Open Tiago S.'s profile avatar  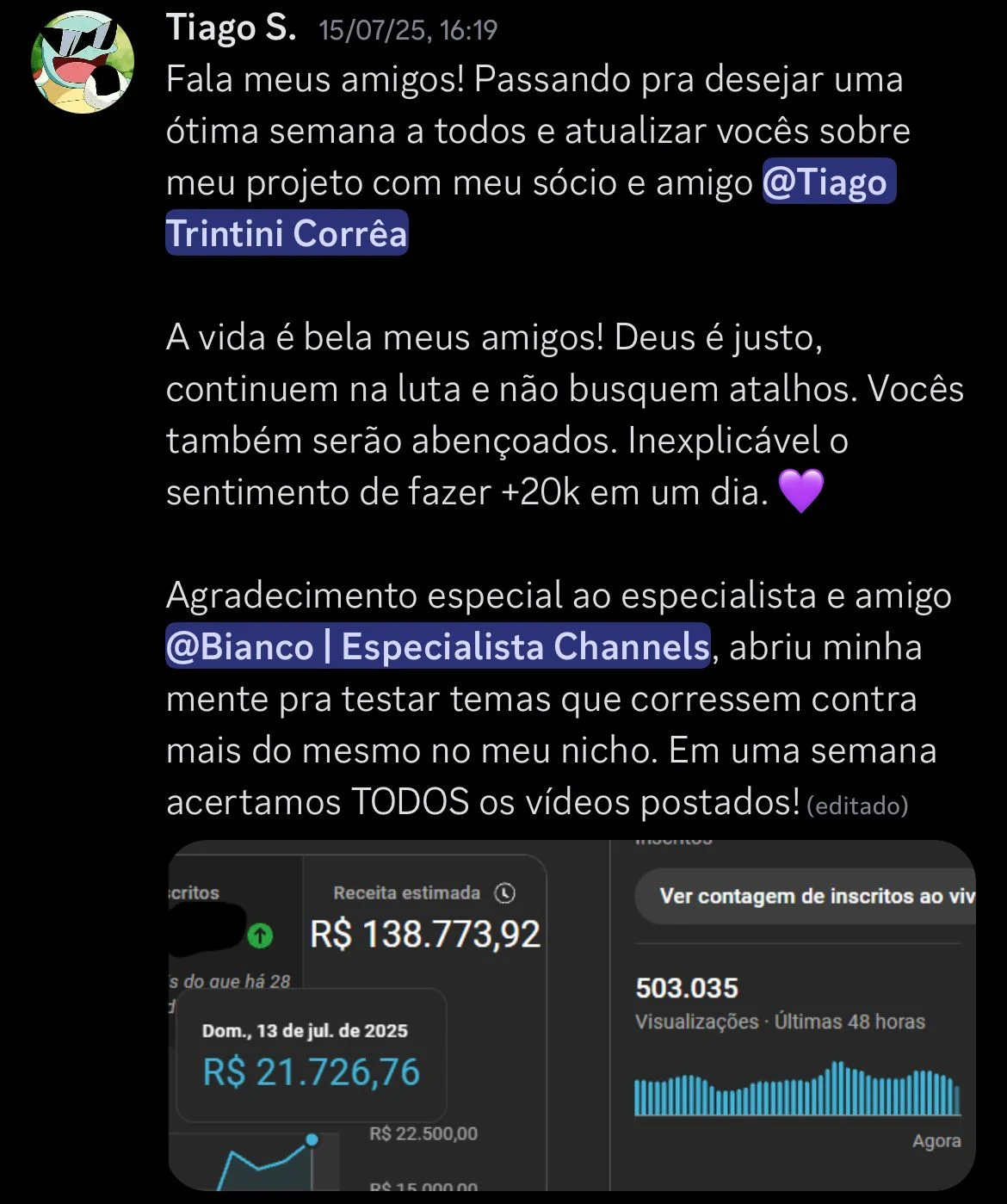click(83, 63)
